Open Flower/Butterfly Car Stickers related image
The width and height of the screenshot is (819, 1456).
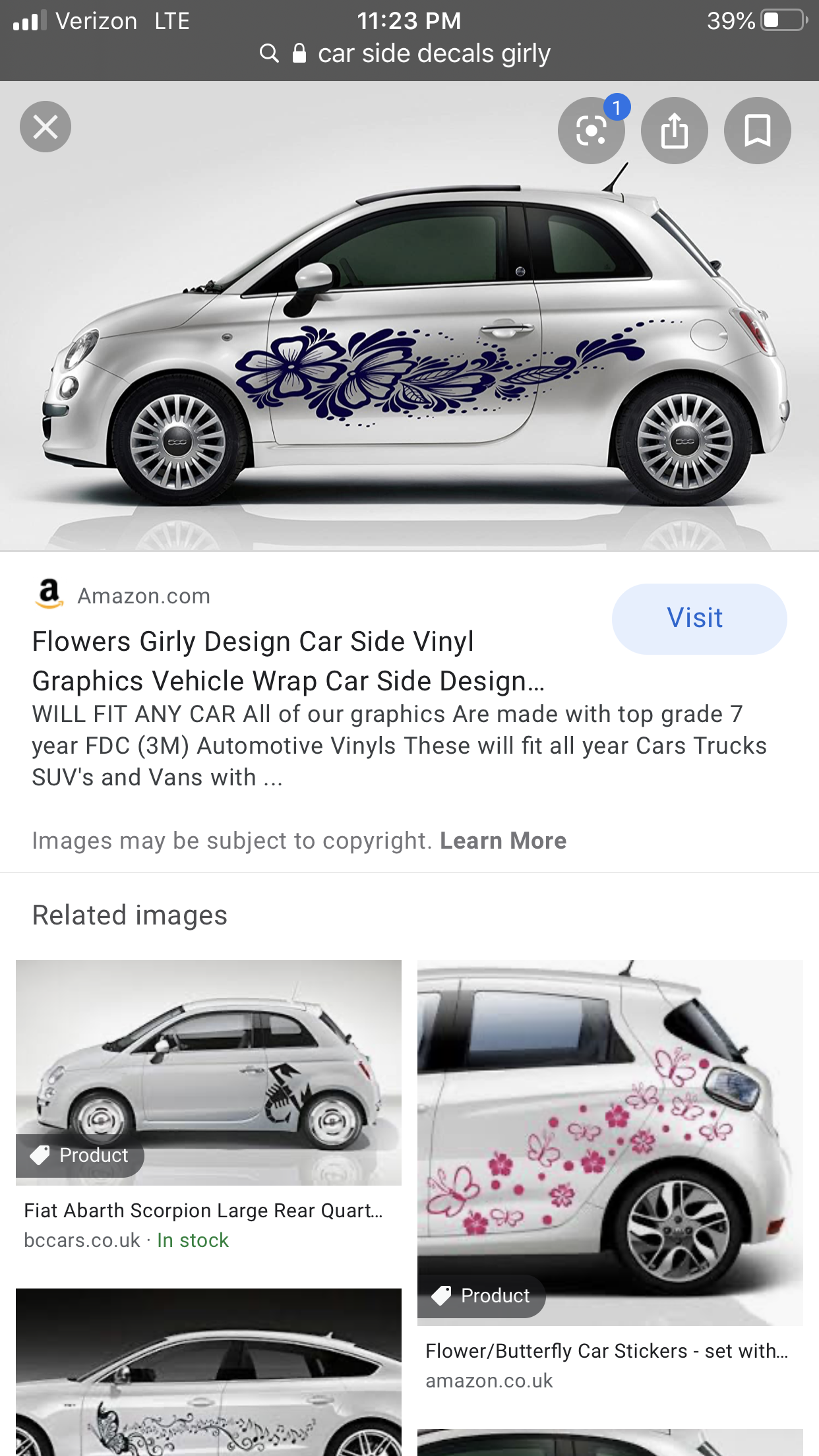click(x=610, y=1143)
